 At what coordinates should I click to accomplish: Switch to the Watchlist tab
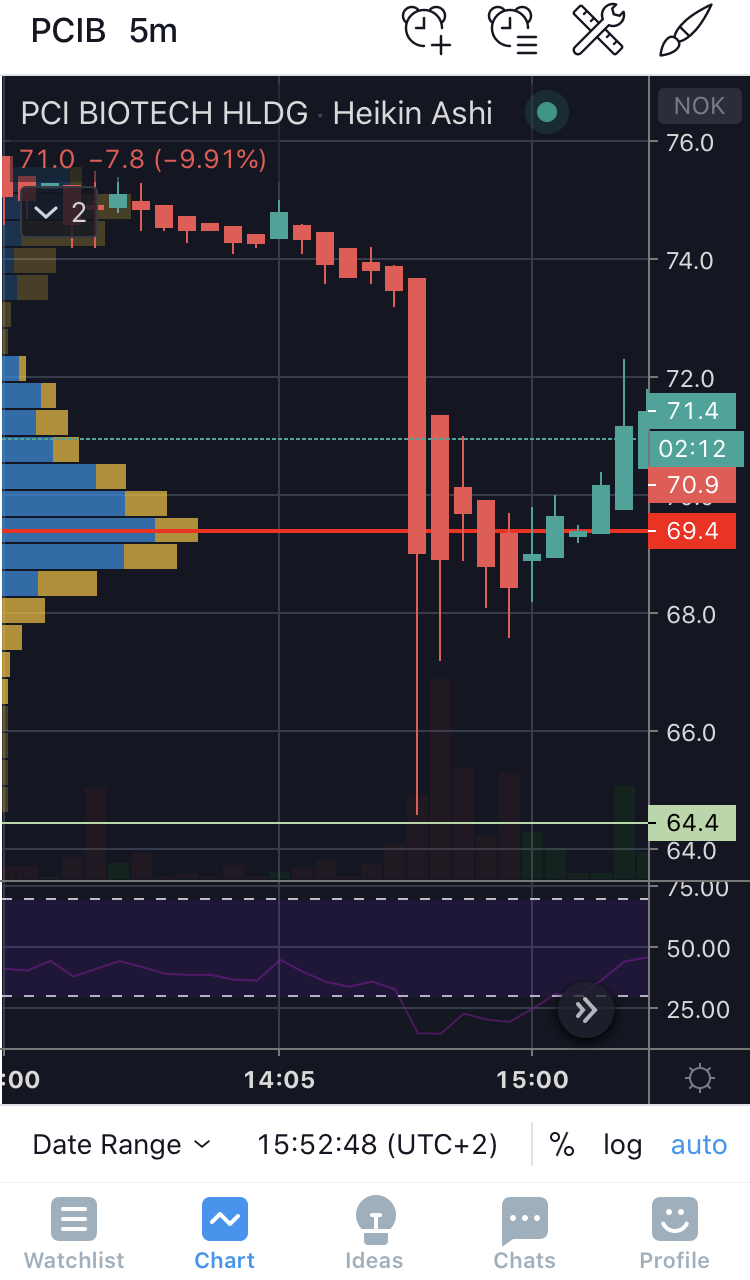(74, 1234)
